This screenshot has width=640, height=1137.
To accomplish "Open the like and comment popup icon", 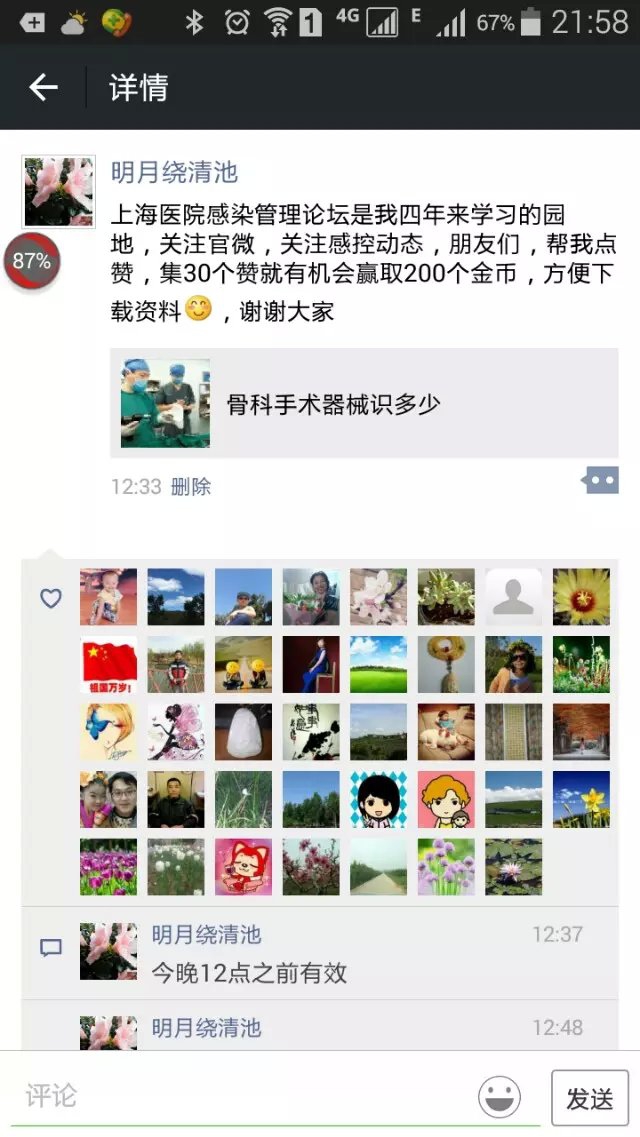I will pos(600,481).
